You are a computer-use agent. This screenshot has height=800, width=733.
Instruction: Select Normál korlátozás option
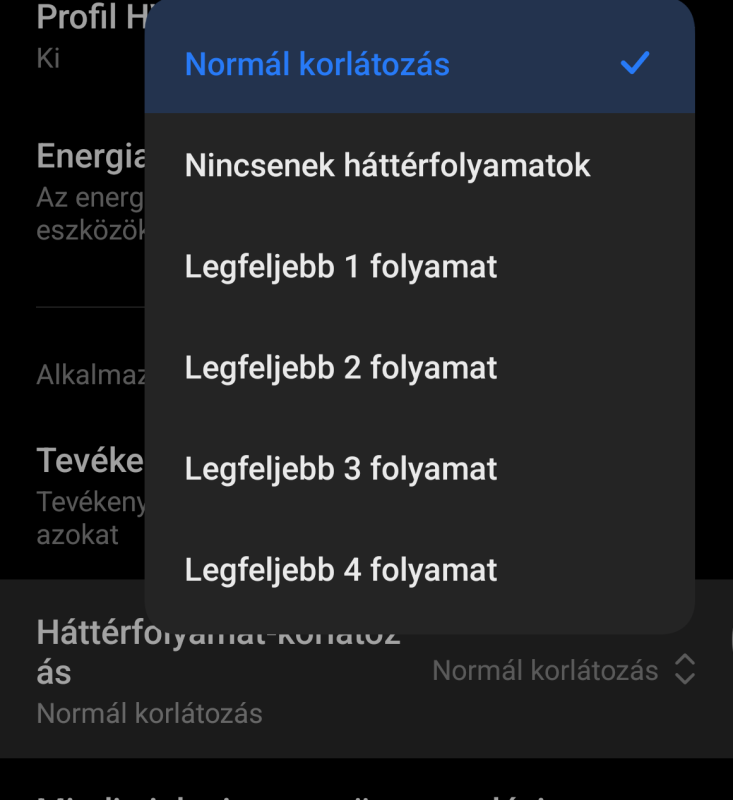[317, 64]
